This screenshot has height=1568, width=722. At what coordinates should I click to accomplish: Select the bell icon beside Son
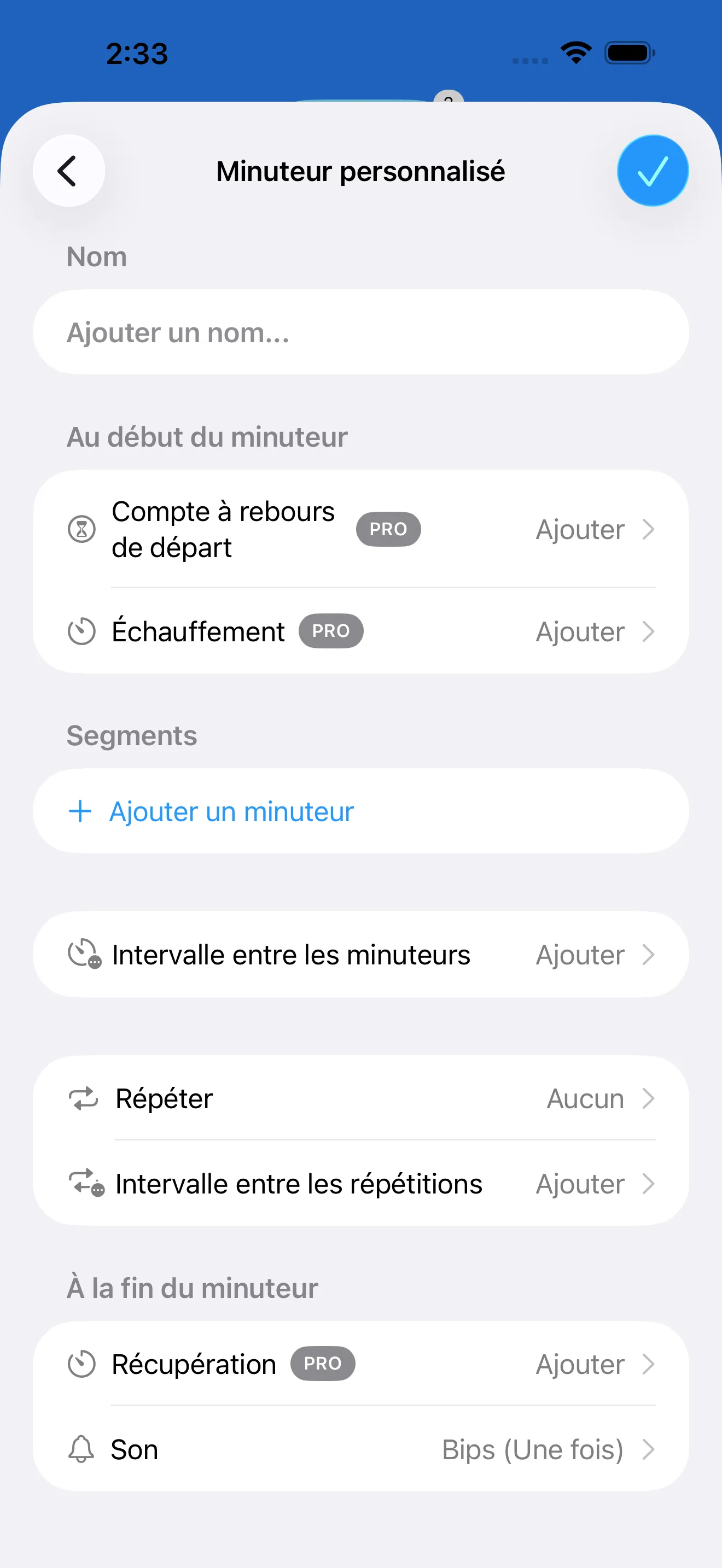(x=81, y=1449)
